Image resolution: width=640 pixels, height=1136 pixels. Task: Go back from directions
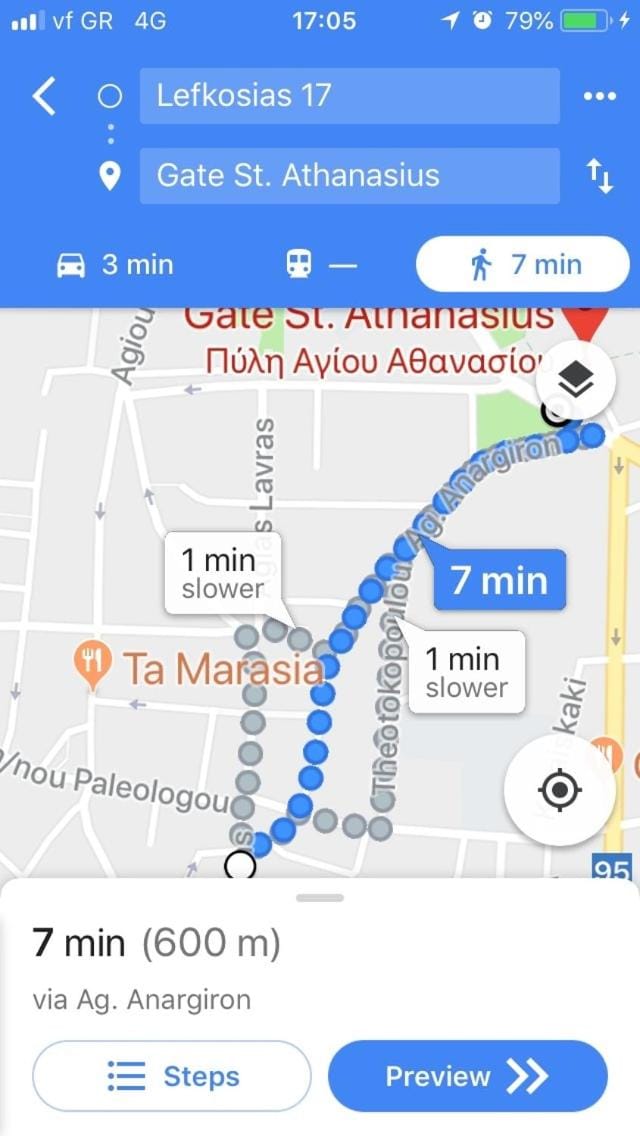[43, 97]
